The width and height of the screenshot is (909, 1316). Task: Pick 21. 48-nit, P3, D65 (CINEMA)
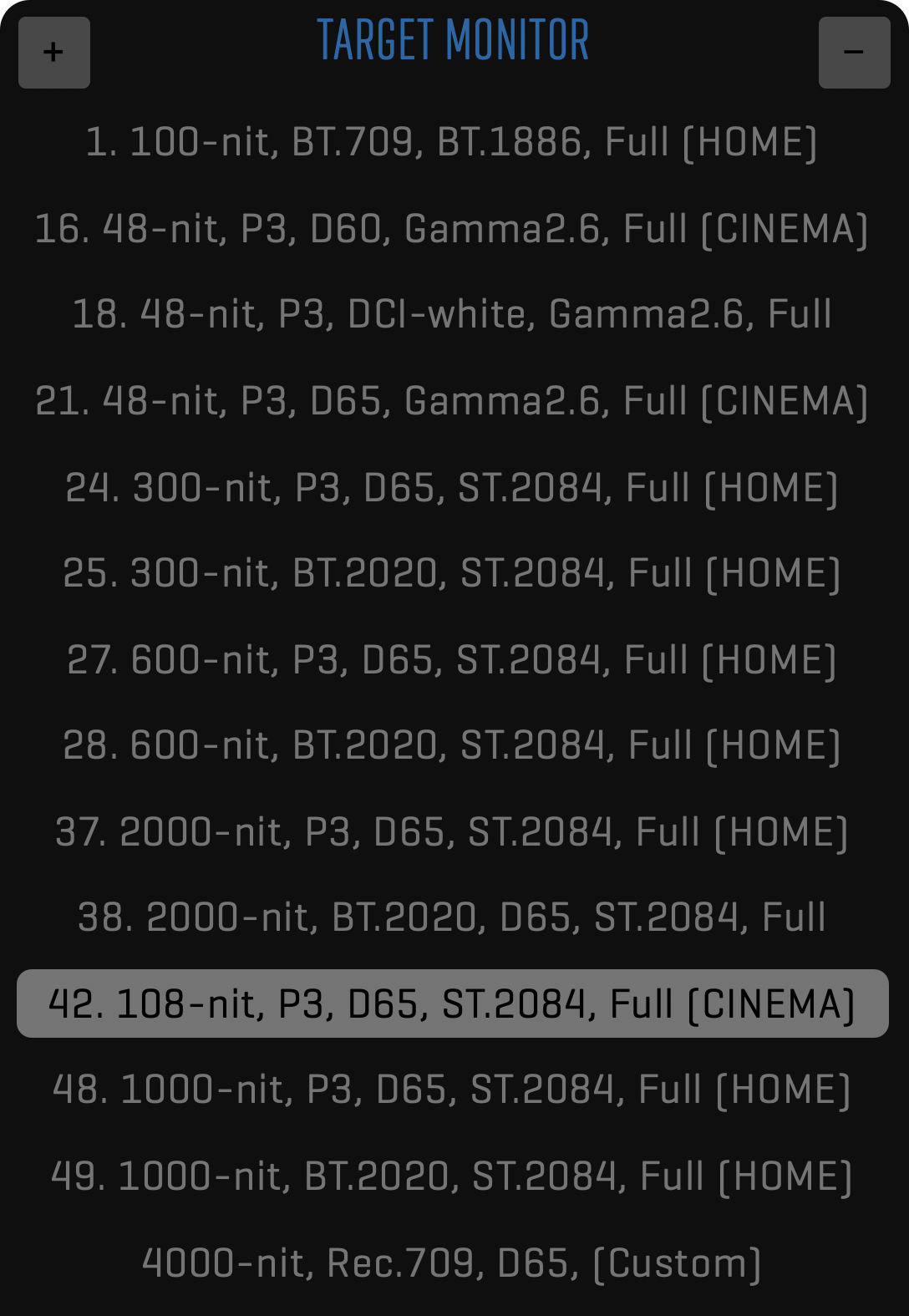click(x=452, y=401)
